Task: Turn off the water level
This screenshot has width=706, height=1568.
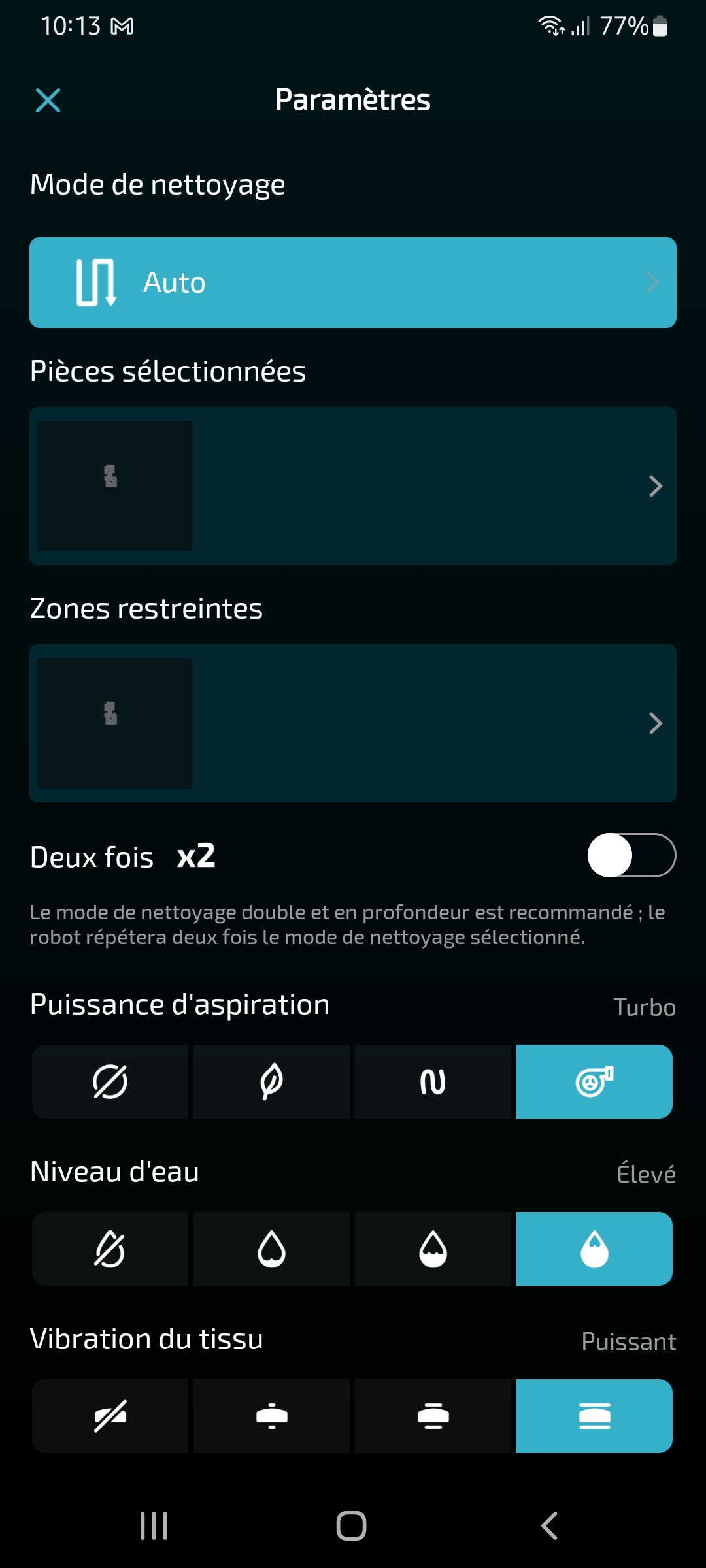Action: coord(110,1249)
